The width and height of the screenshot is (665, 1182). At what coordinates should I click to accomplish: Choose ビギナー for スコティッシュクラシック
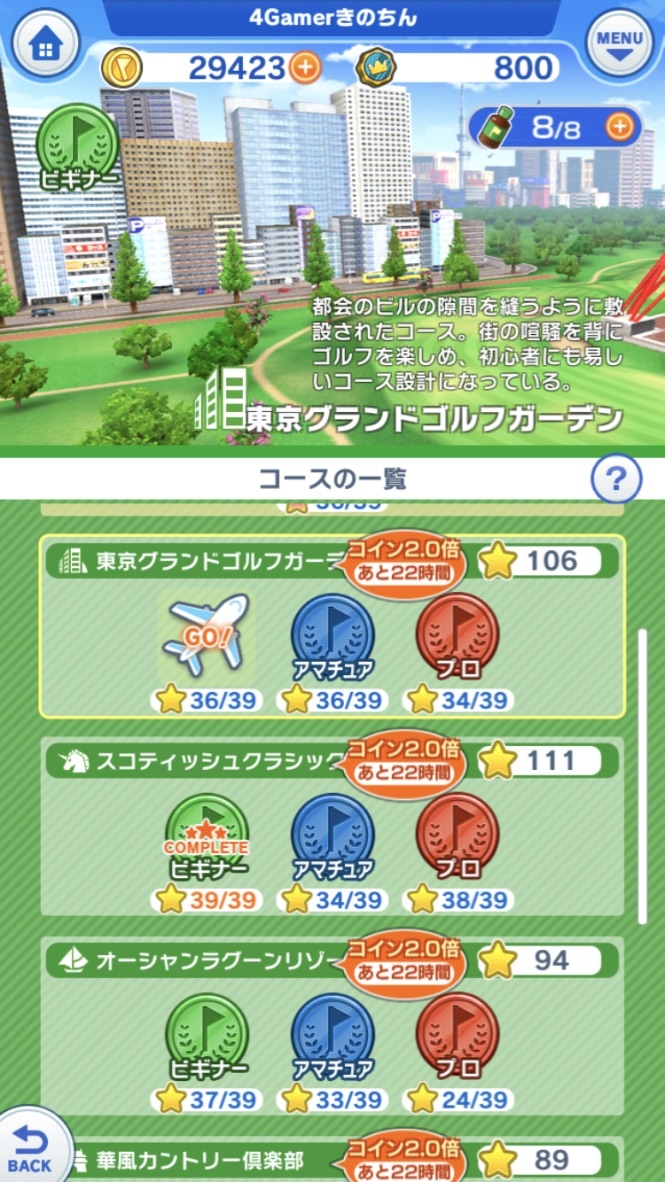206,836
